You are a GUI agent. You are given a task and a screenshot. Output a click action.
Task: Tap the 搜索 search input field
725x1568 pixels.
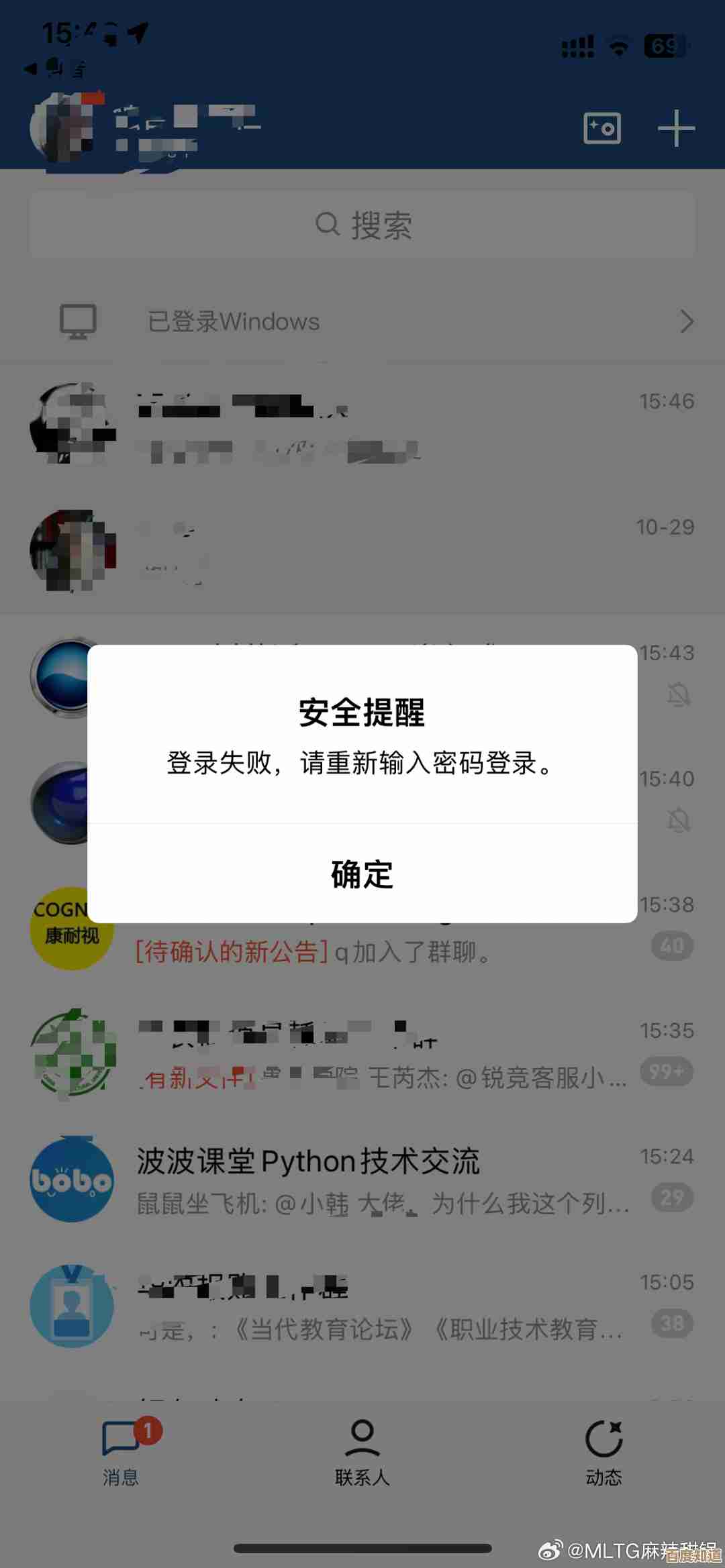362,225
